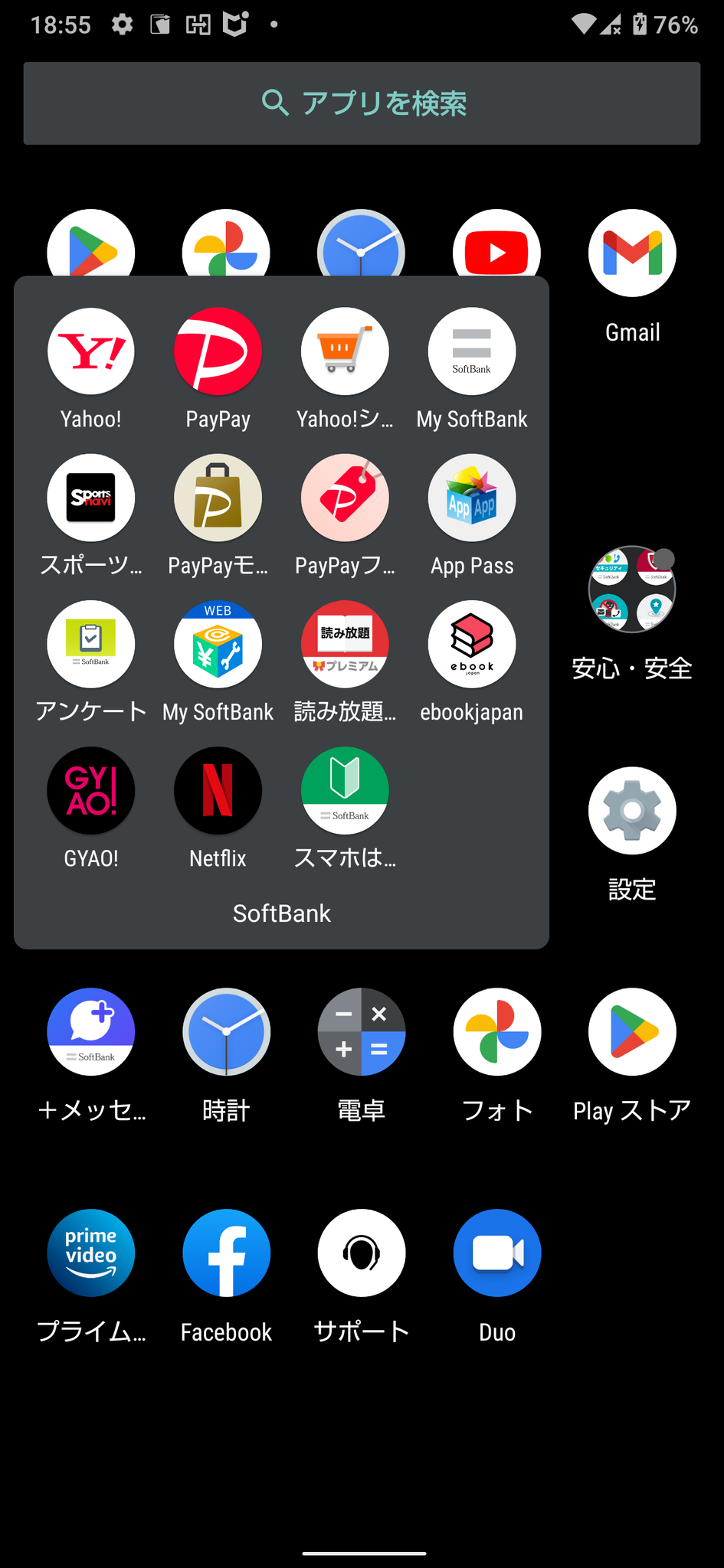Image resolution: width=724 pixels, height=1568 pixels.
Task: Open the PayPay app
Action: click(x=218, y=351)
